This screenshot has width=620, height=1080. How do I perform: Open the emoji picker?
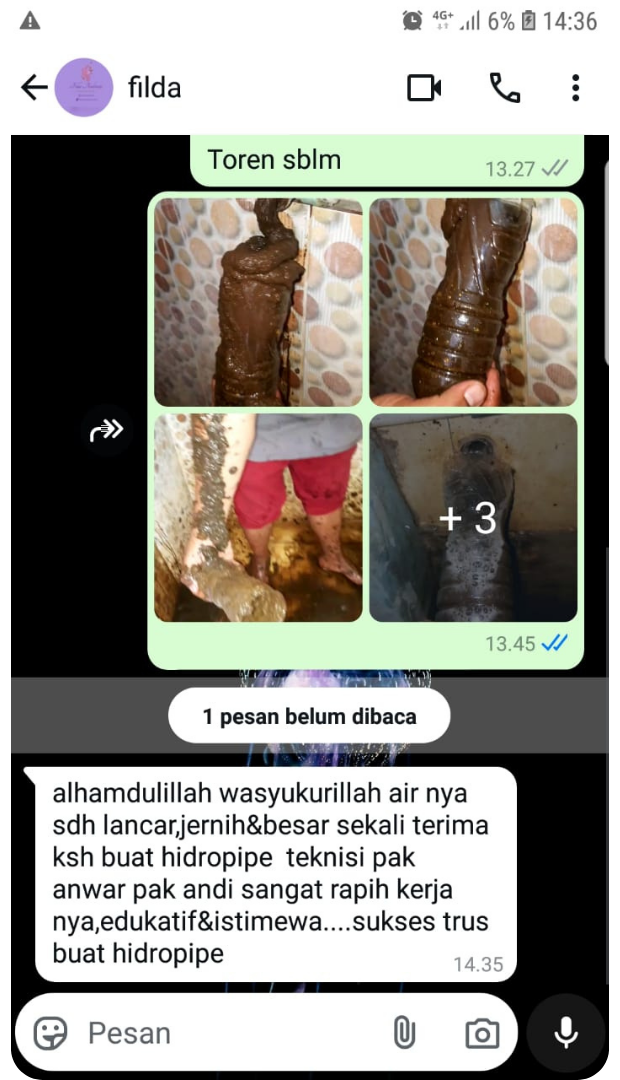pyautogui.click(x=51, y=1033)
